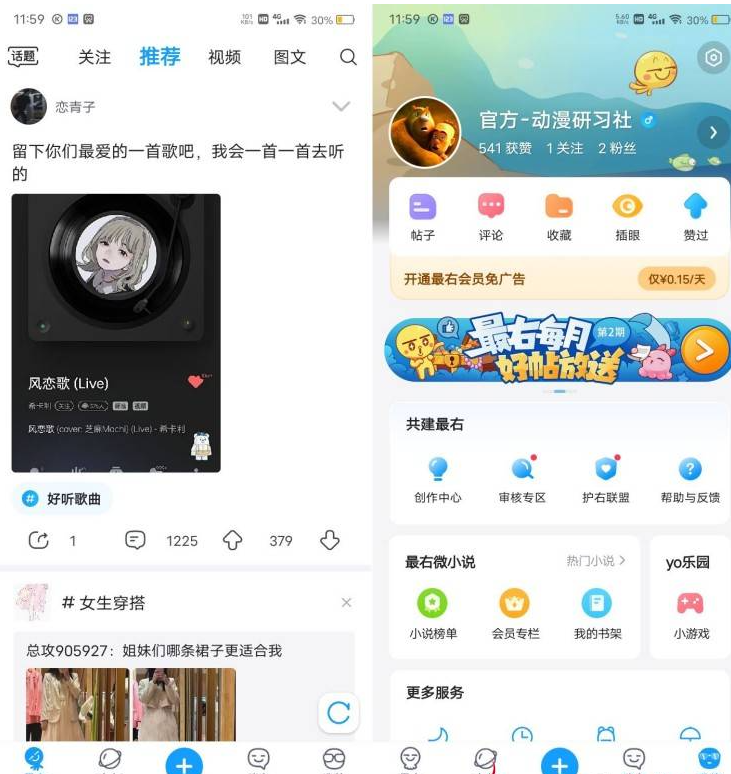Image resolution: width=731 pixels, height=774 pixels.
Task: Open 帮助与反馈
Action: (690, 479)
